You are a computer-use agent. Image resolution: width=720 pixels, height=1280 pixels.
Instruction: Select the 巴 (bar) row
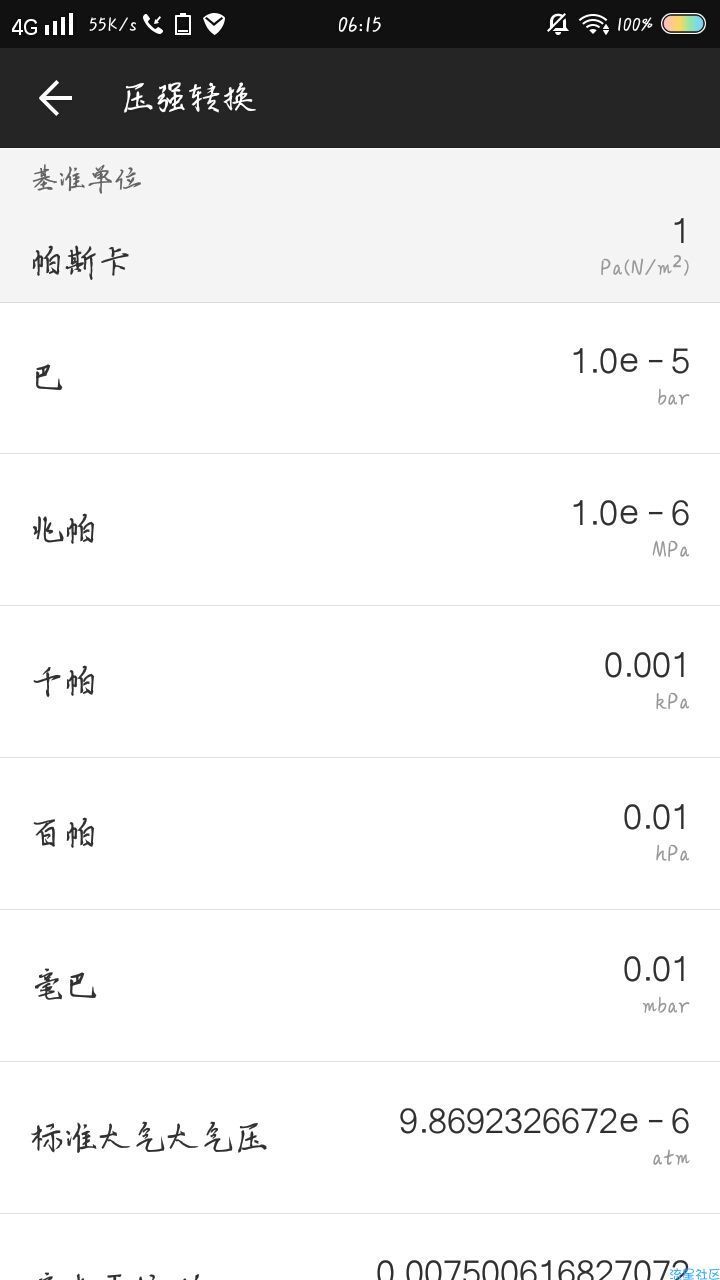[x=360, y=378]
